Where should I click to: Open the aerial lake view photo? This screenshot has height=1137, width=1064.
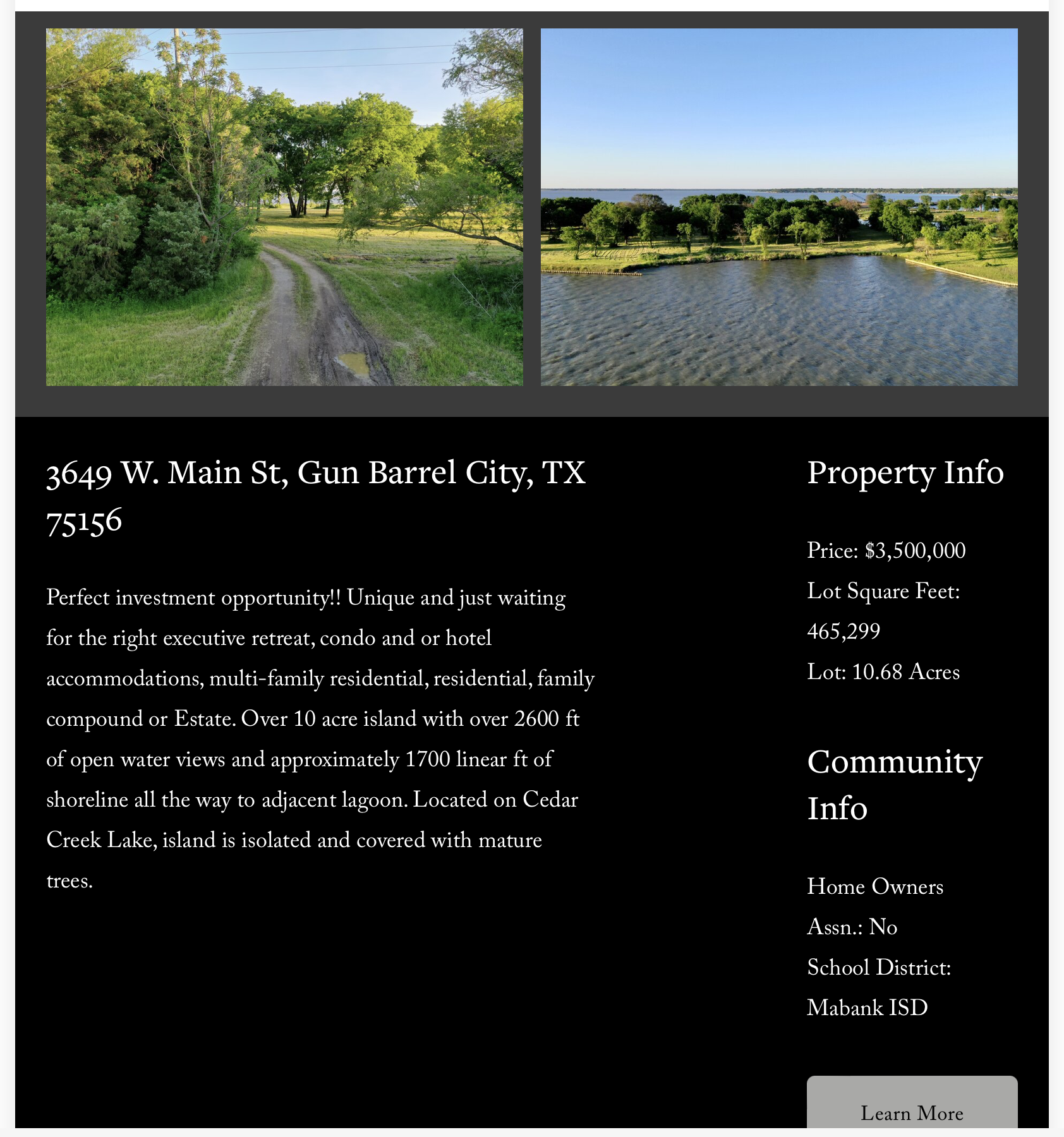point(779,207)
